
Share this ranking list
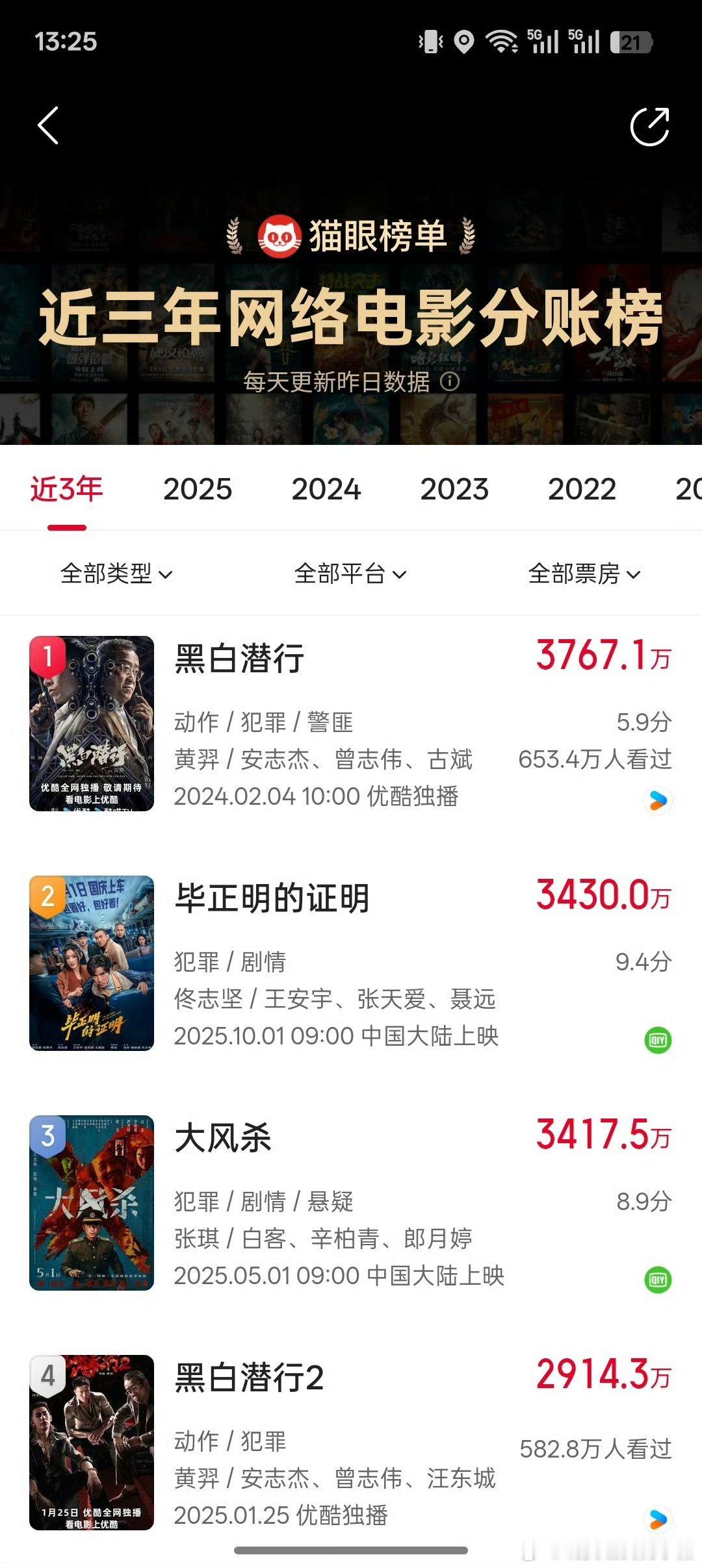649,126
